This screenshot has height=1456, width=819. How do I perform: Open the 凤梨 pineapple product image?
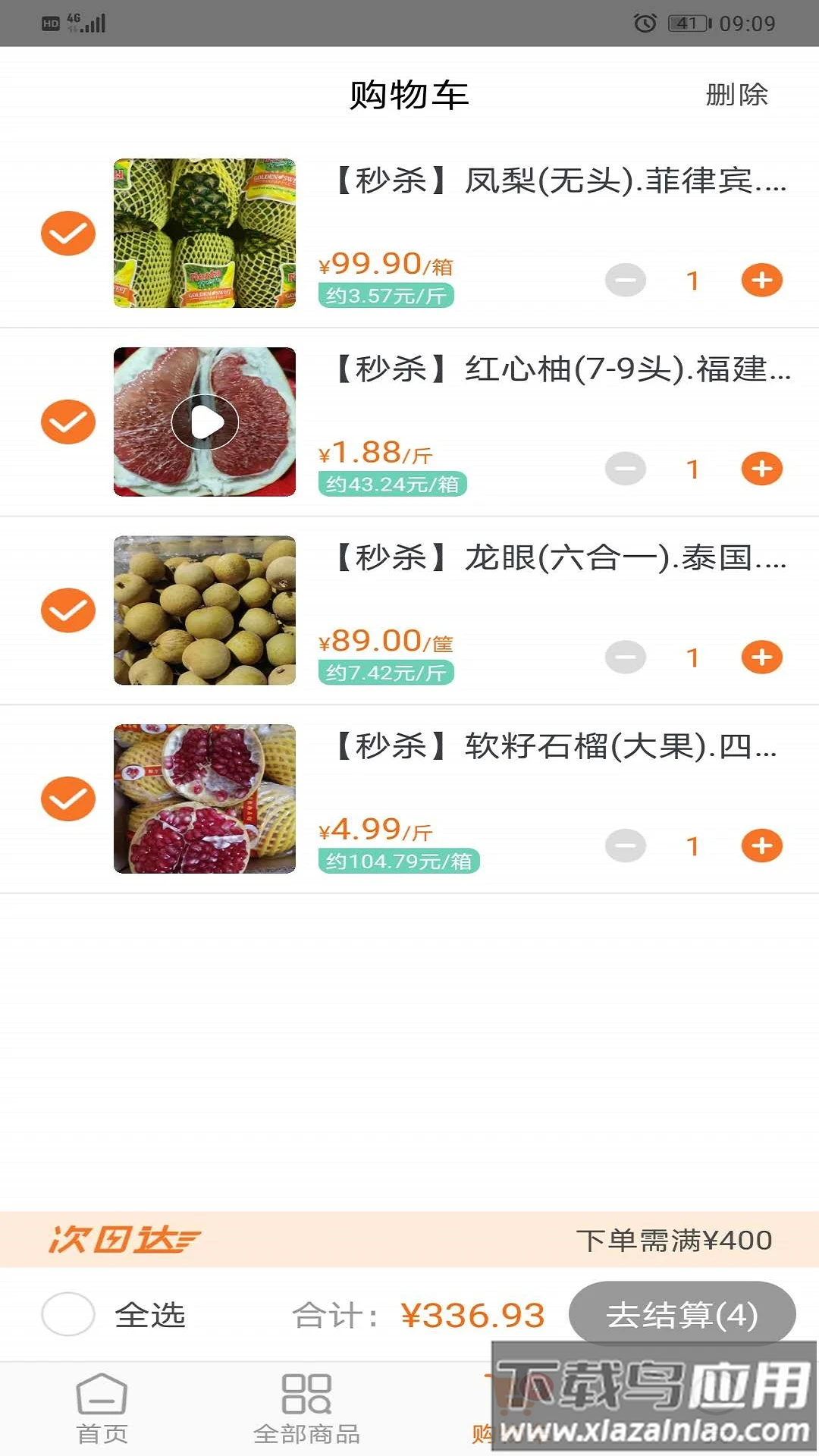click(205, 233)
